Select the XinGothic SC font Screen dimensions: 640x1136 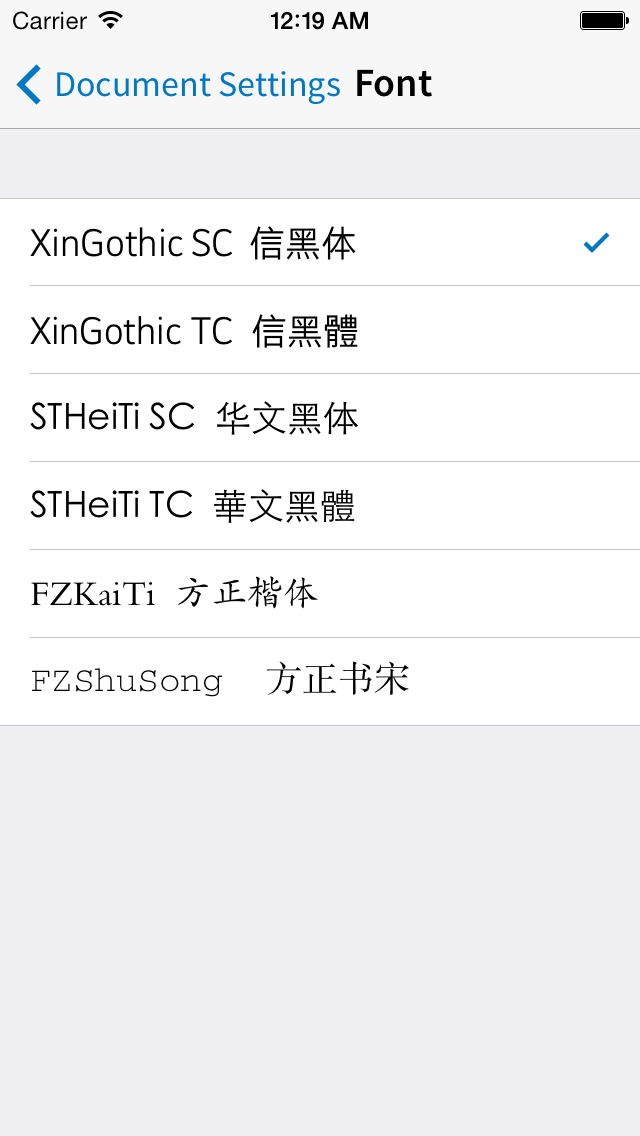(320, 243)
